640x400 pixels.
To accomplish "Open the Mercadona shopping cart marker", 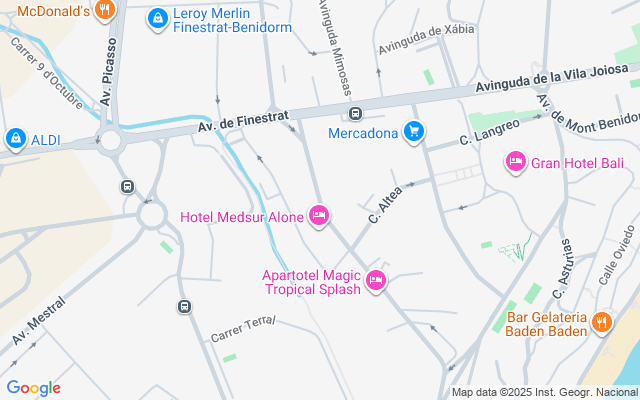I will click(414, 131).
